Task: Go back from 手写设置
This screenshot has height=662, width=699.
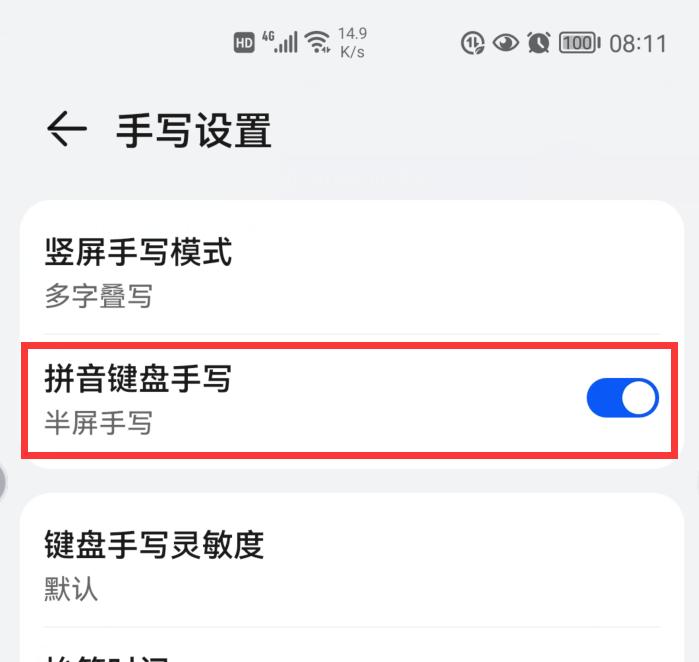Action: click(x=66, y=131)
